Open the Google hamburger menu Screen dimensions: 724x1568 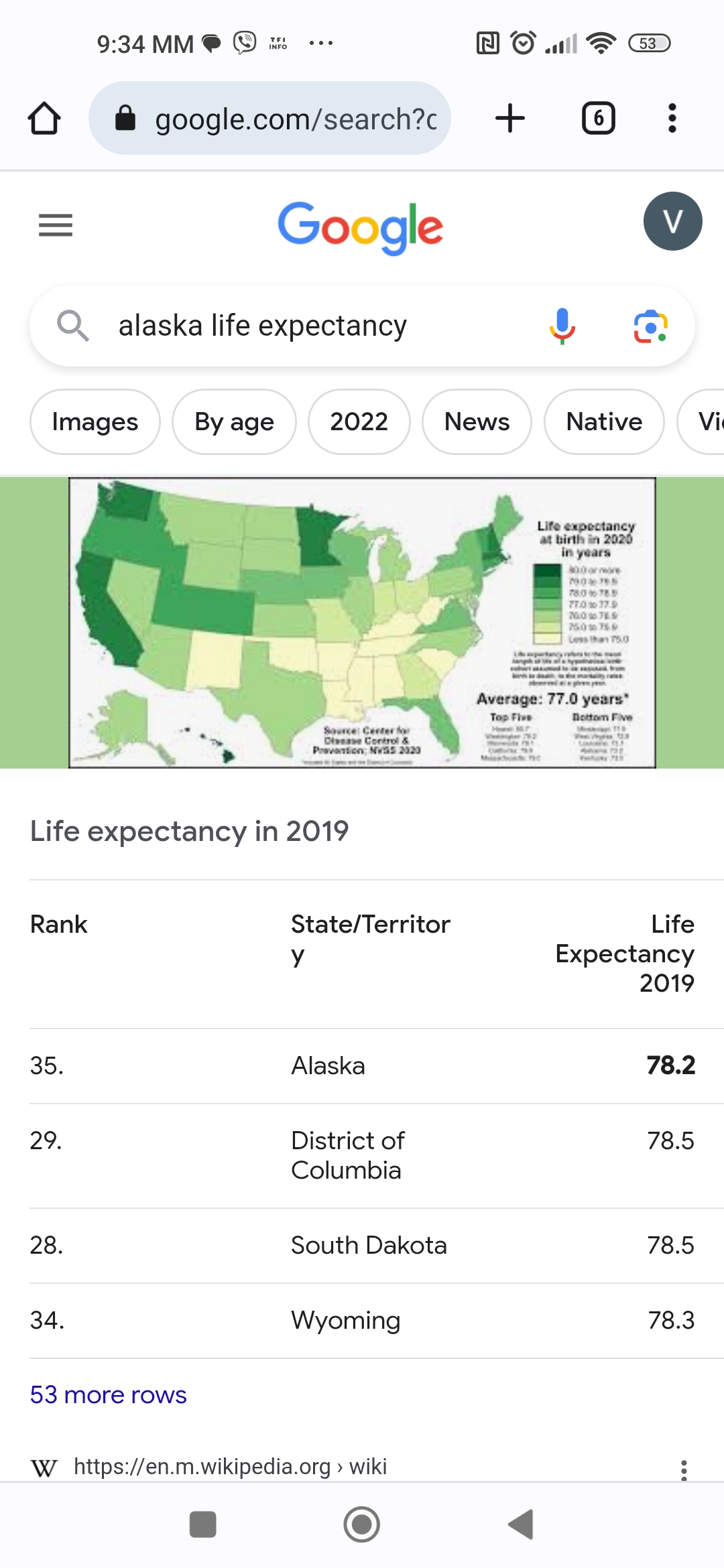coord(56,225)
